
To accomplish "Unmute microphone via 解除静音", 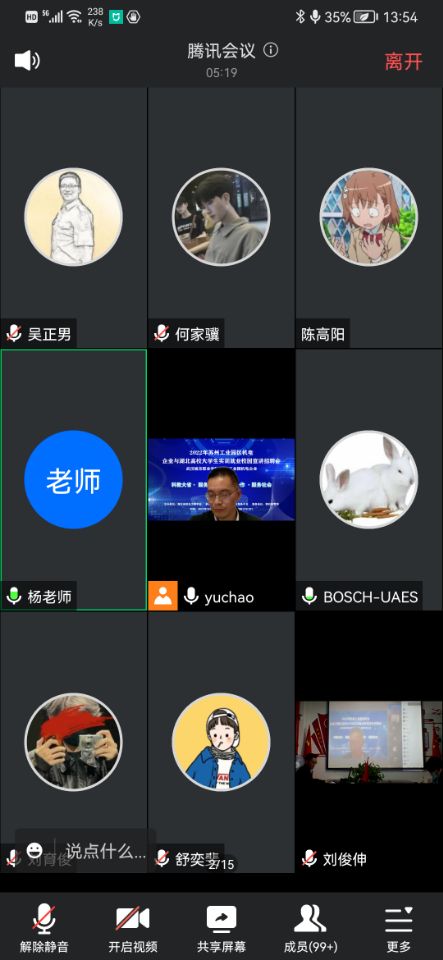I will (44, 928).
